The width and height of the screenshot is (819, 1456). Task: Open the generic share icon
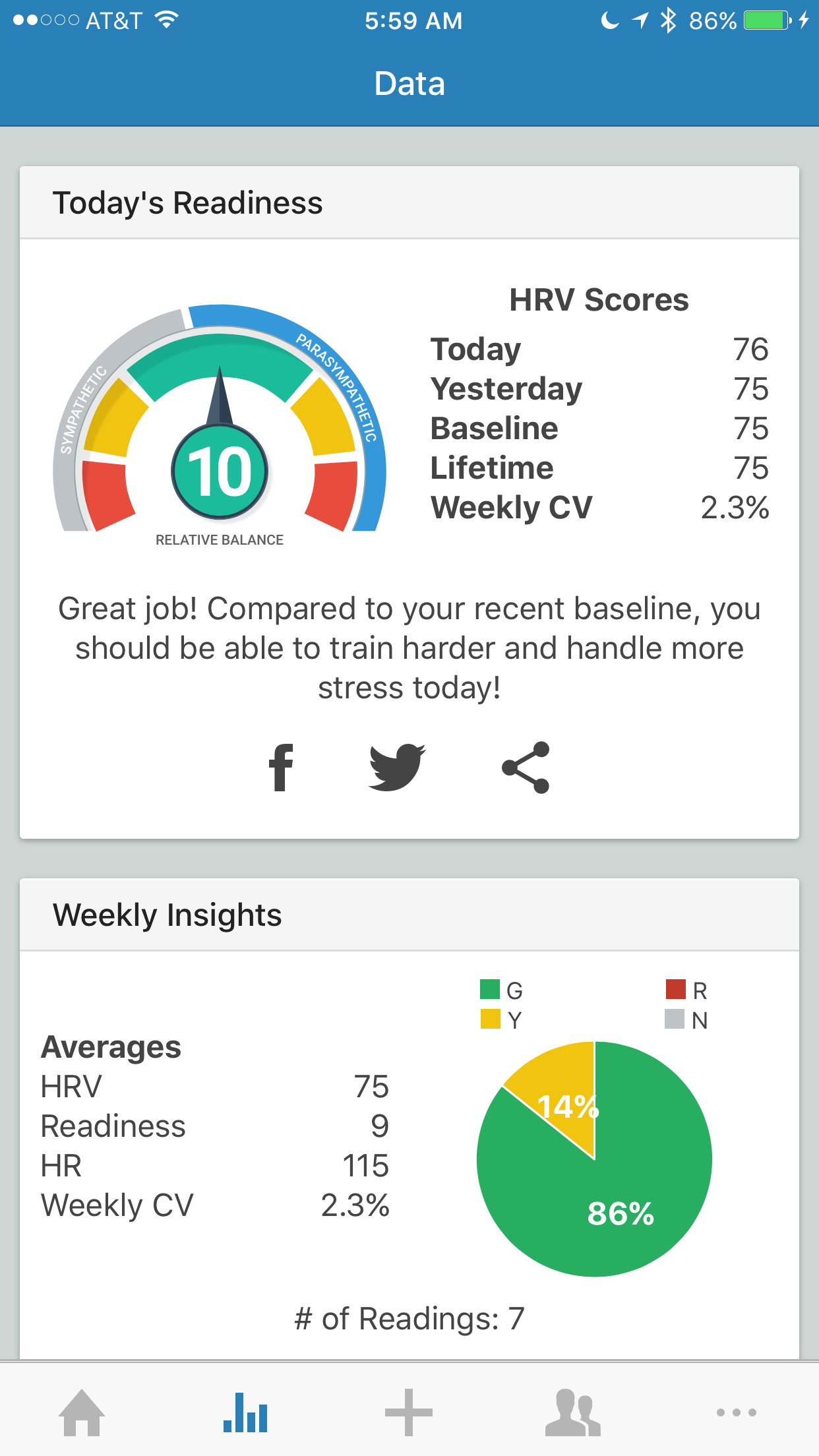click(x=526, y=768)
